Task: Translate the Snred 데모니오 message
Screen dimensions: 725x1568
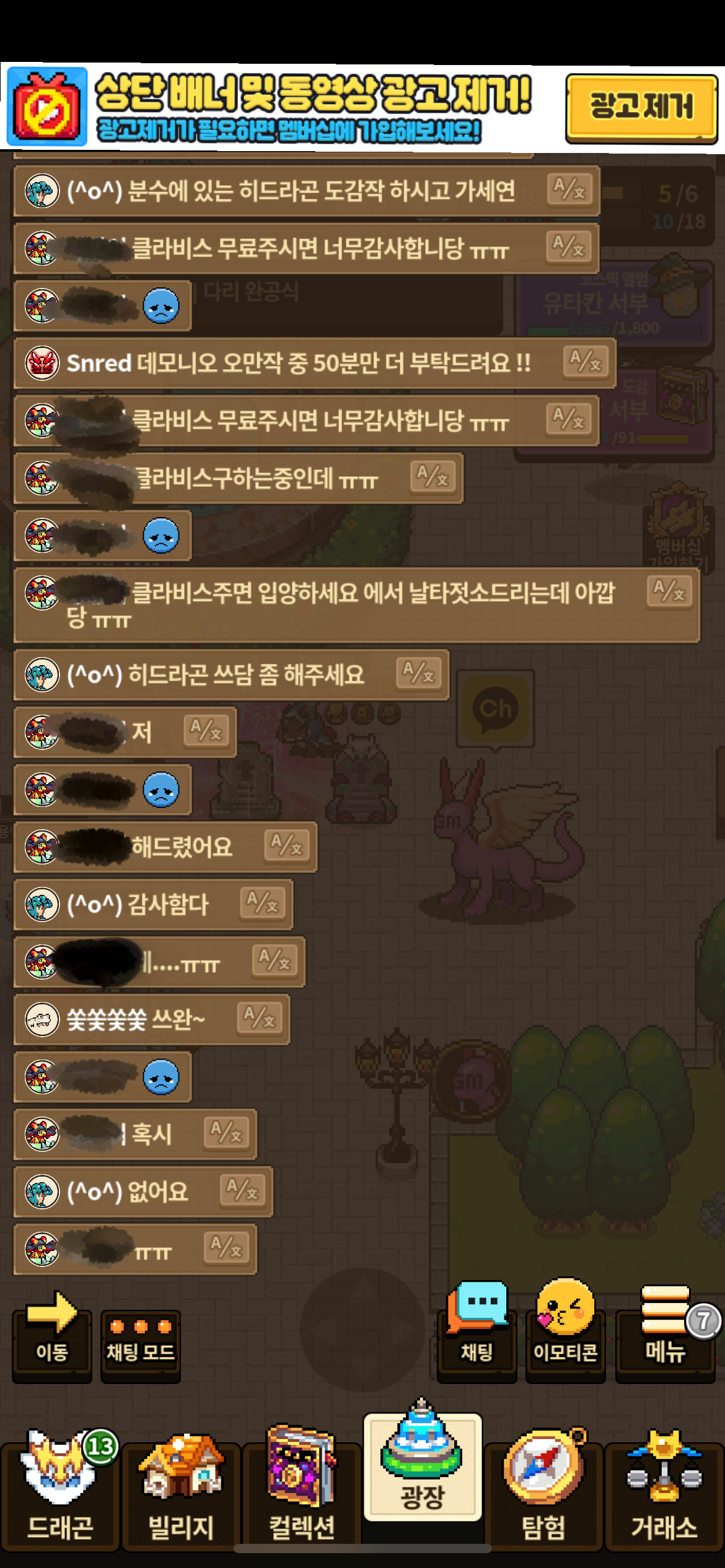Action: (x=585, y=362)
